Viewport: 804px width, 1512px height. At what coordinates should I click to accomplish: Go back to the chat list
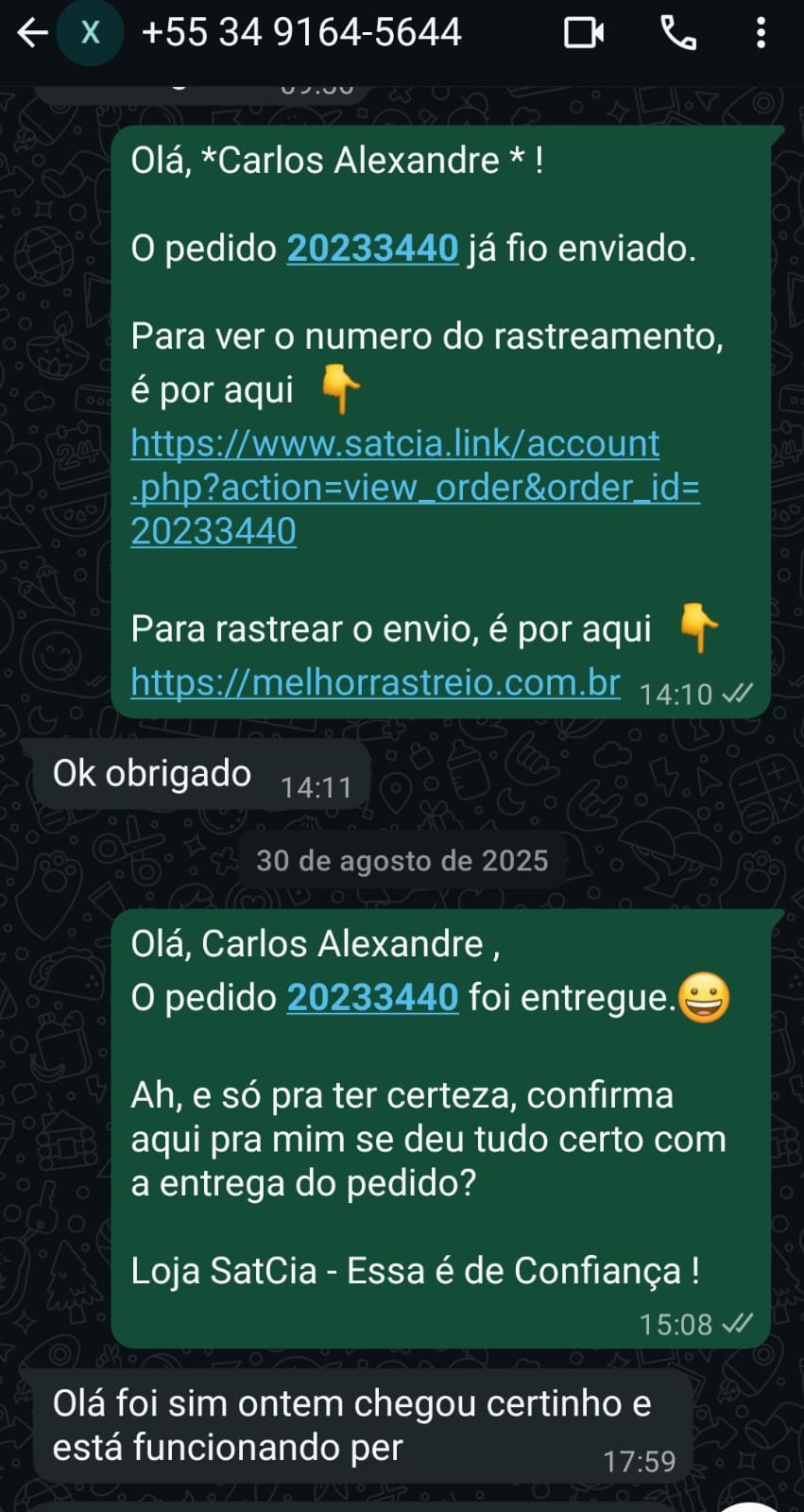click(32, 33)
